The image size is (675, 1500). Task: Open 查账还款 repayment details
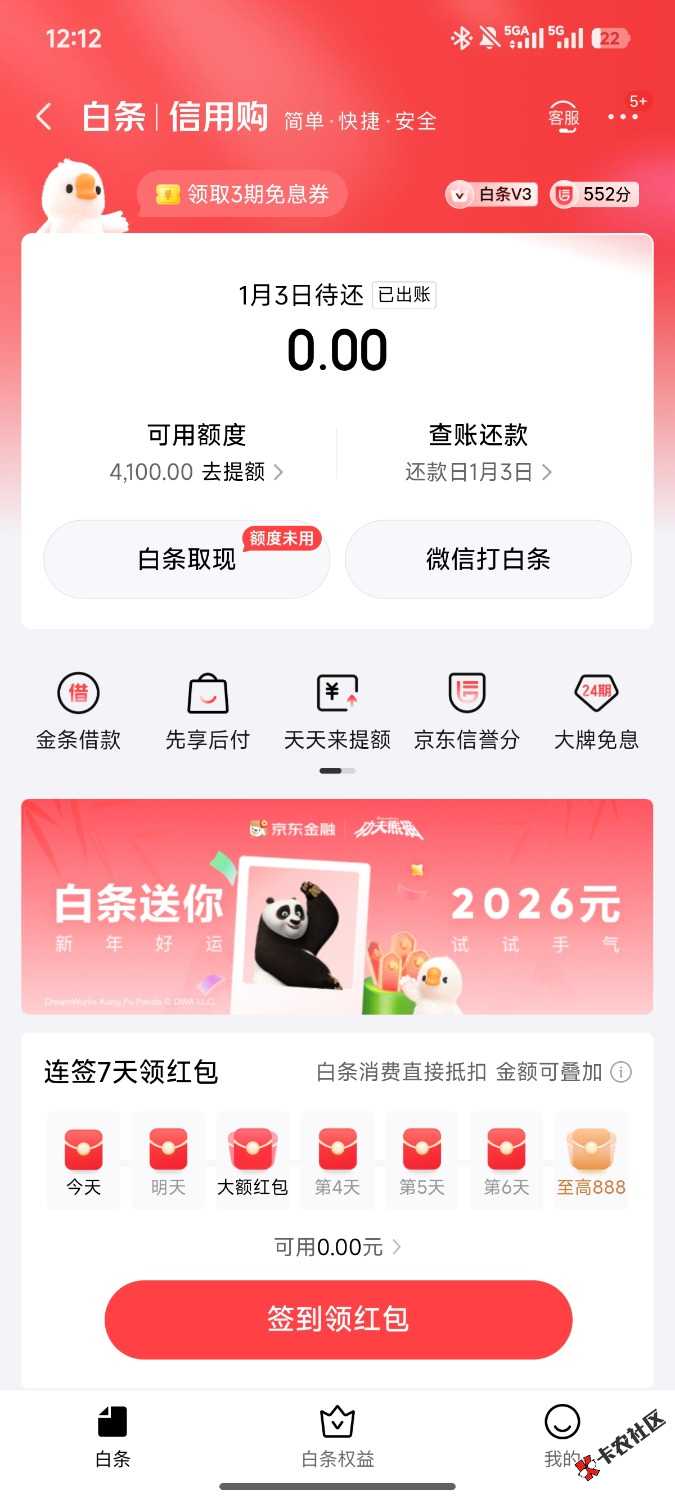coord(478,451)
